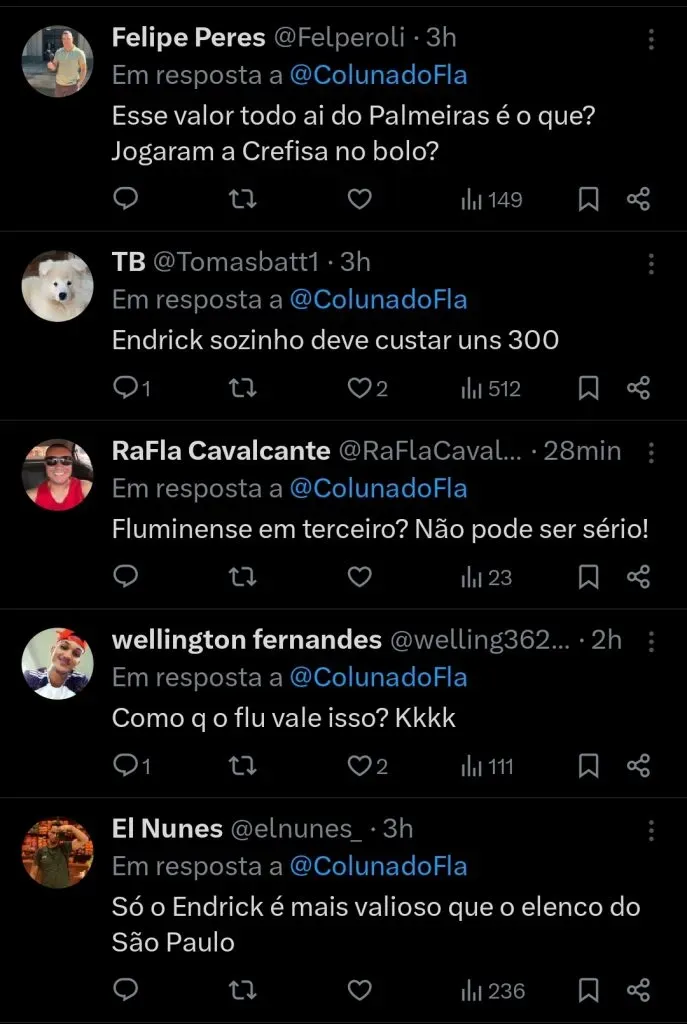Screen dimensions: 687x1024
Task: Like Felipe Peres's reply about Palmeiras
Action: point(359,200)
